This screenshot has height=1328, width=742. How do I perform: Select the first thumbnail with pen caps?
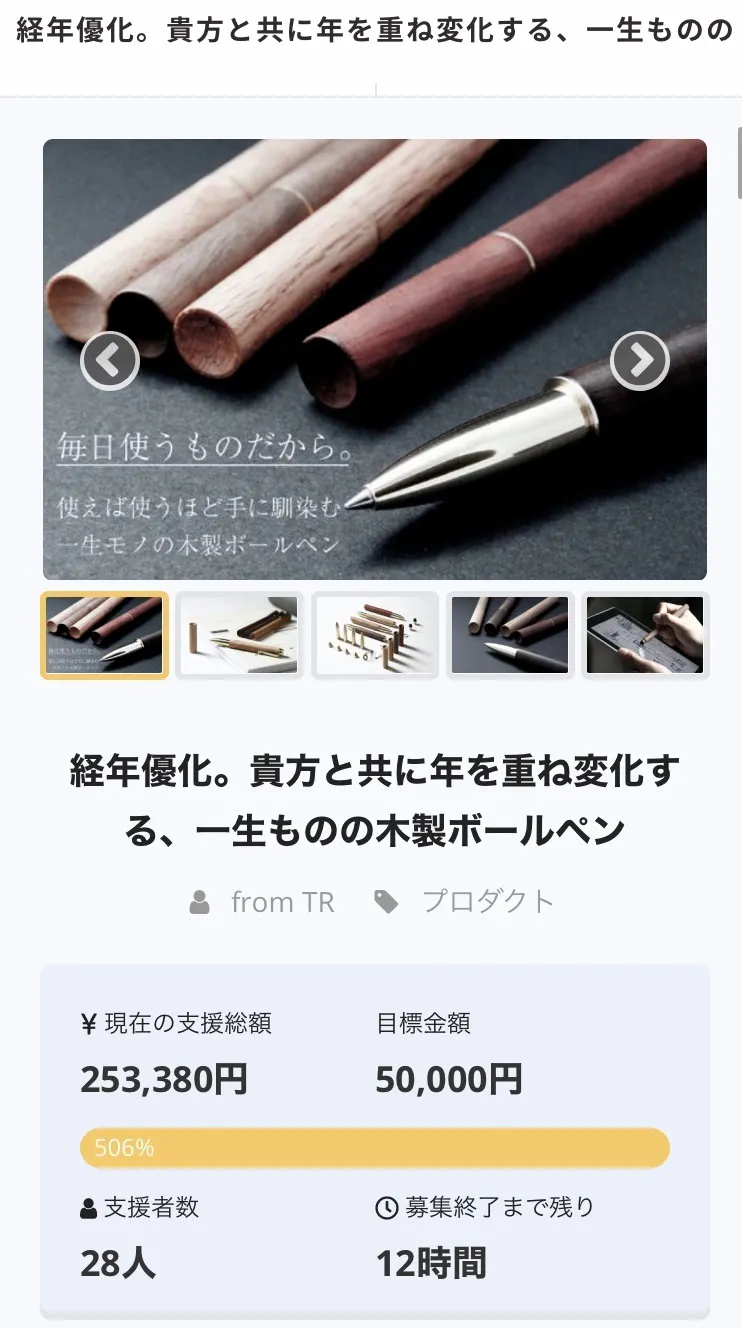click(104, 635)
